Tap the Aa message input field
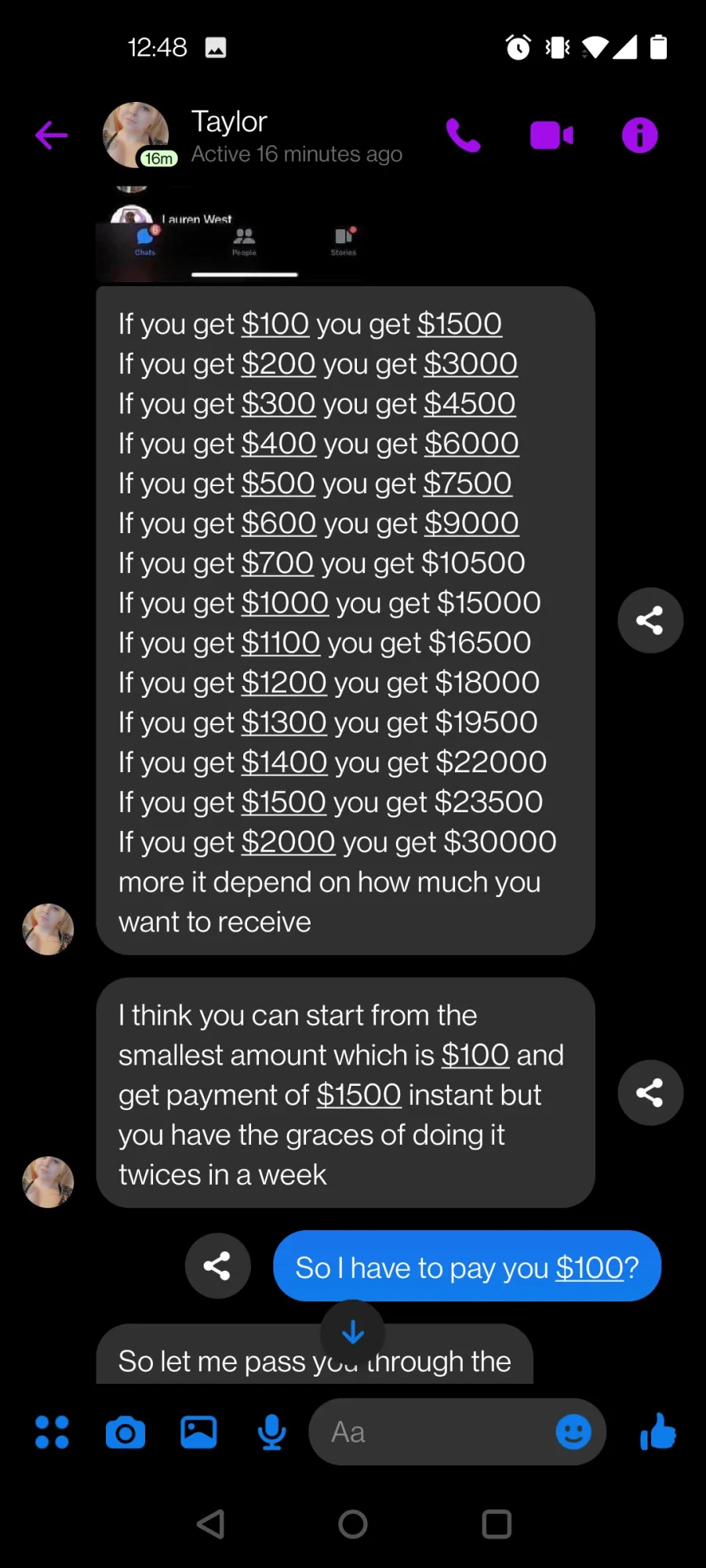 coord(431,1432)
